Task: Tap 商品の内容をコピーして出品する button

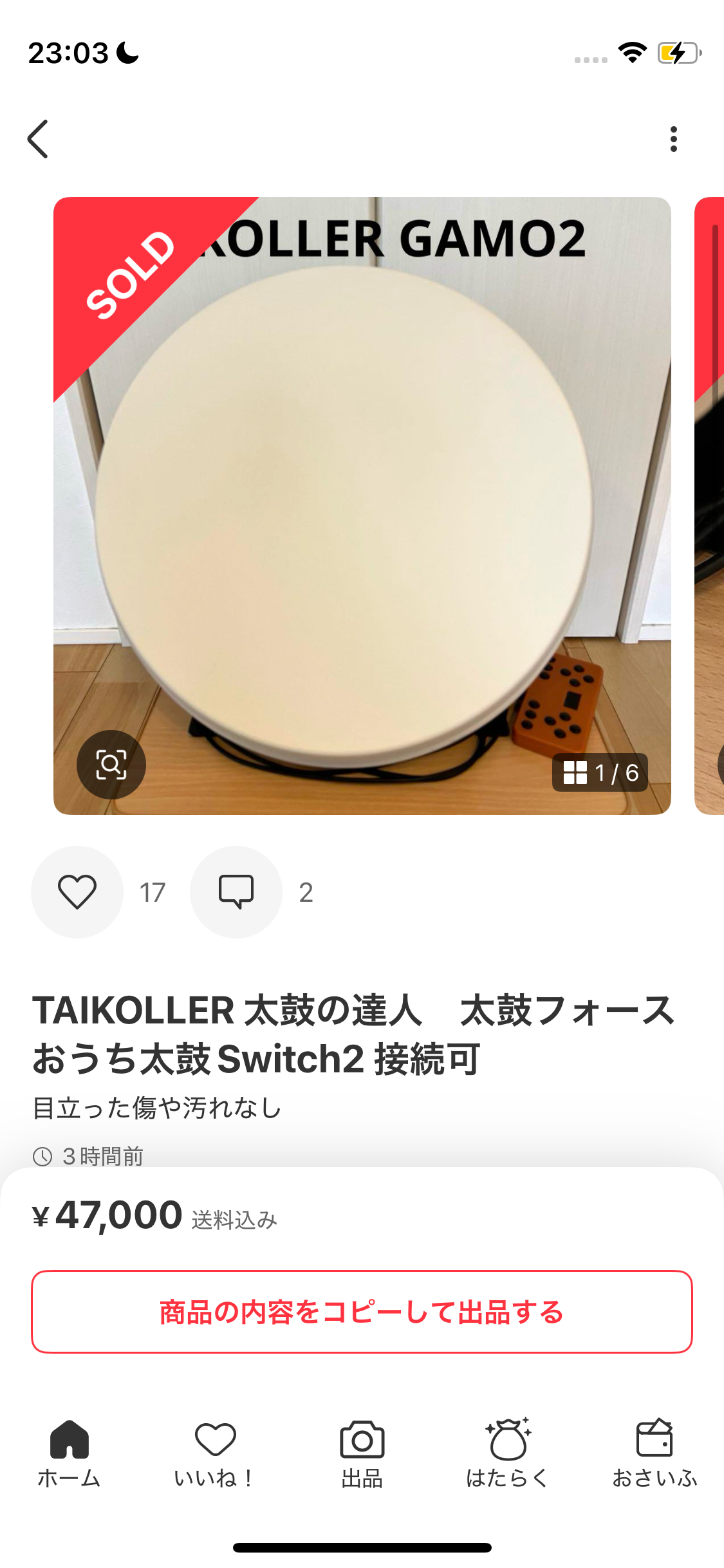Action: (x=362, y=1312)
